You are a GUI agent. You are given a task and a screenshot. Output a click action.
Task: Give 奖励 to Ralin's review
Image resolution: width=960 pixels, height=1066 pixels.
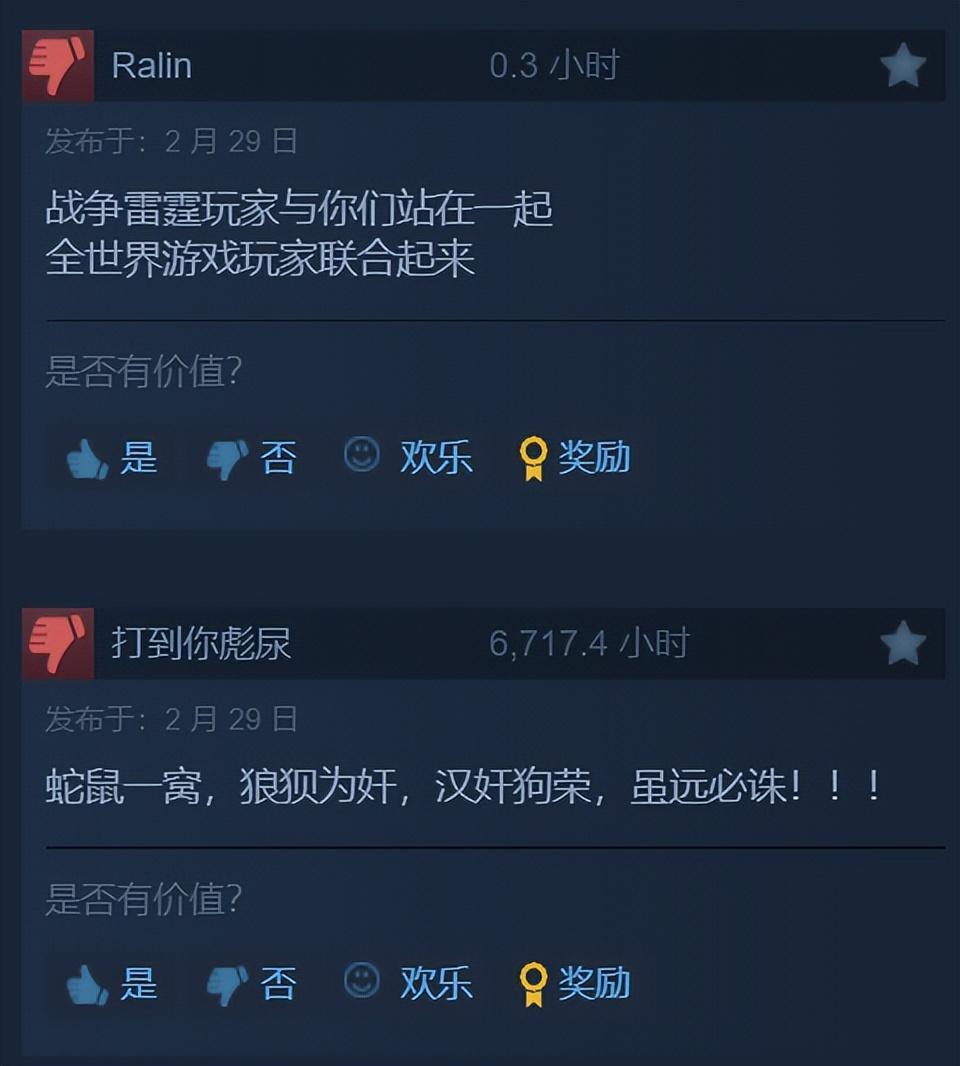575,458
